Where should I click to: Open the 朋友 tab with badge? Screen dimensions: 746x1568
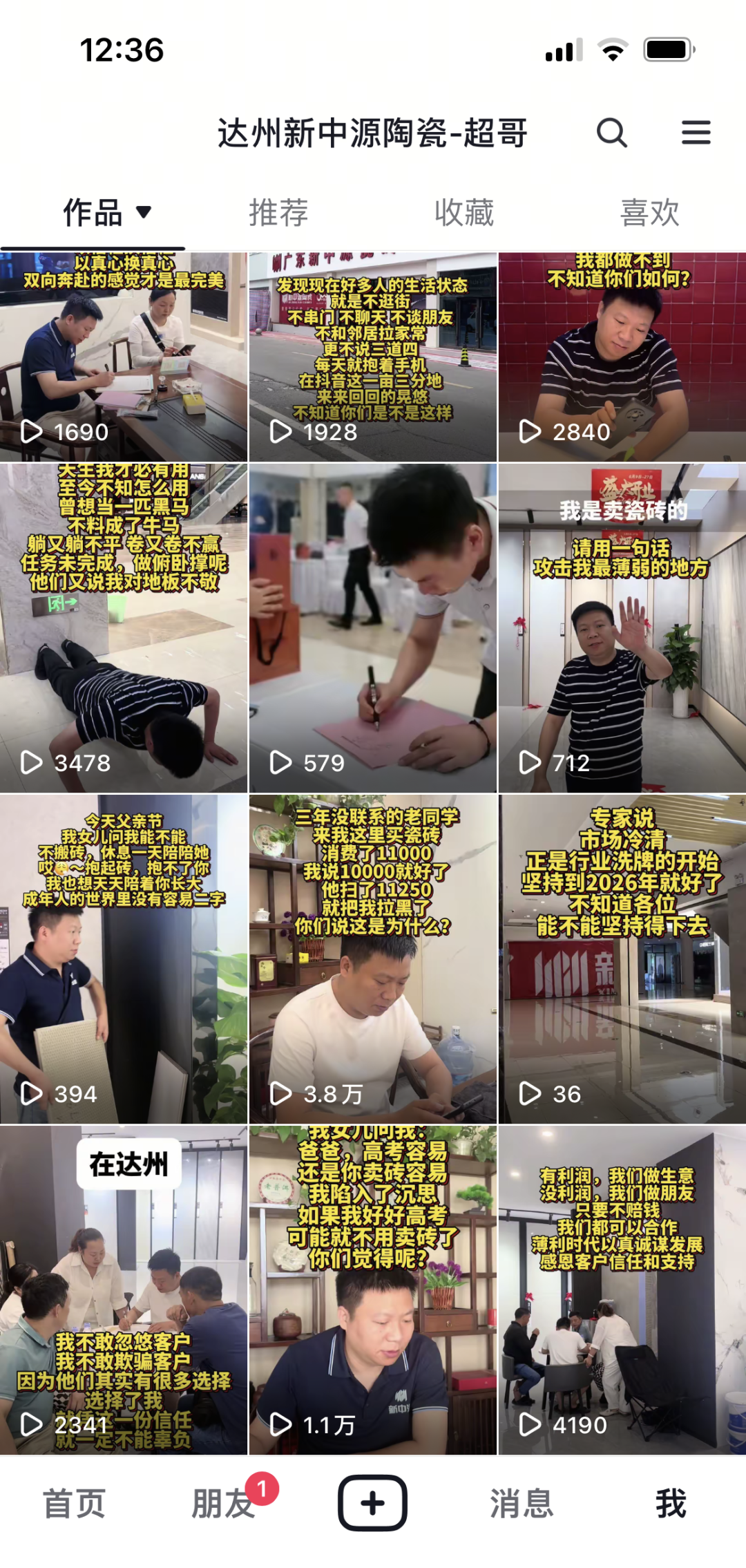[223, 1504]
